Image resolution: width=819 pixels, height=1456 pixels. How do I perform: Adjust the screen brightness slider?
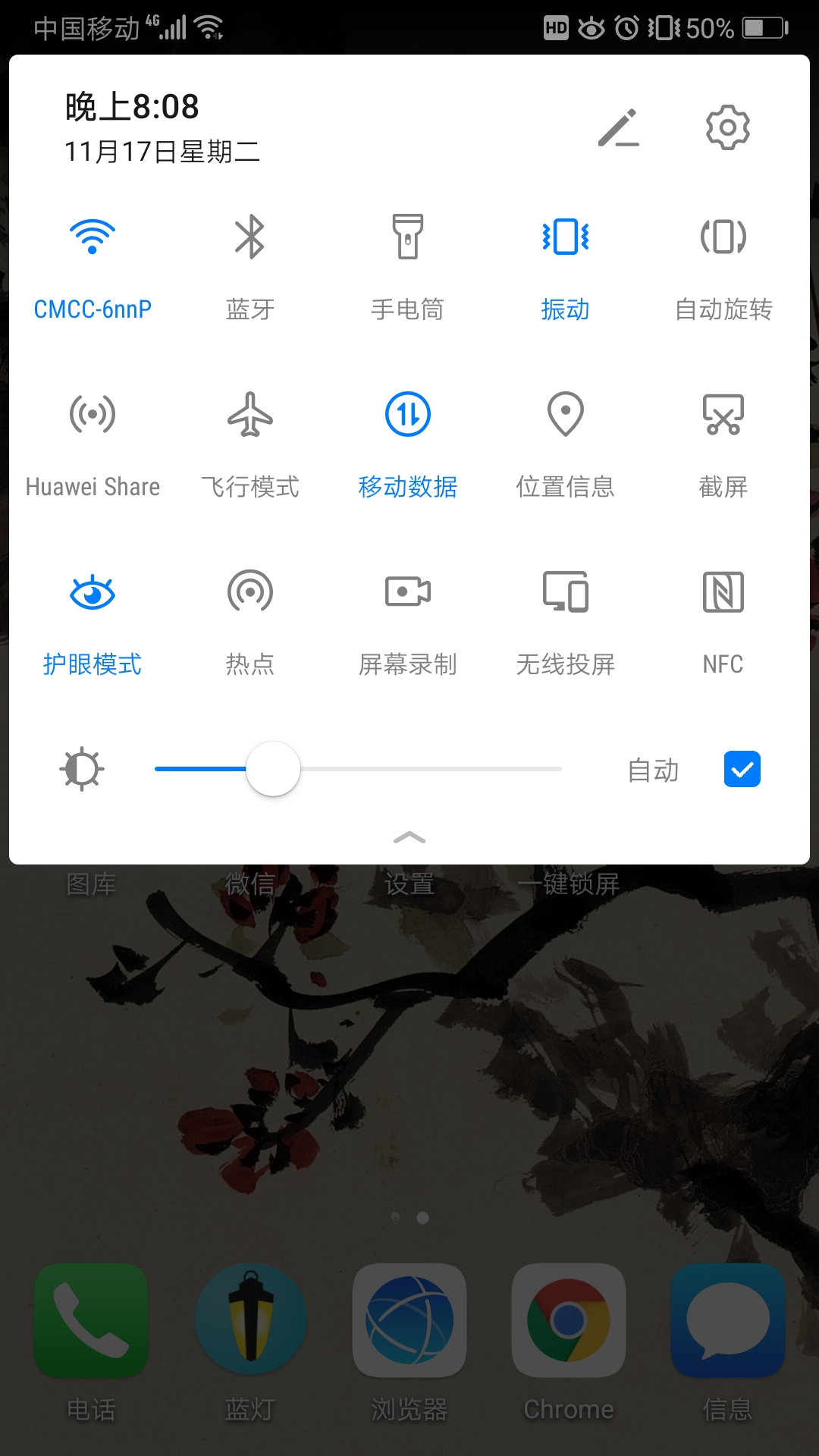[273, 769]
